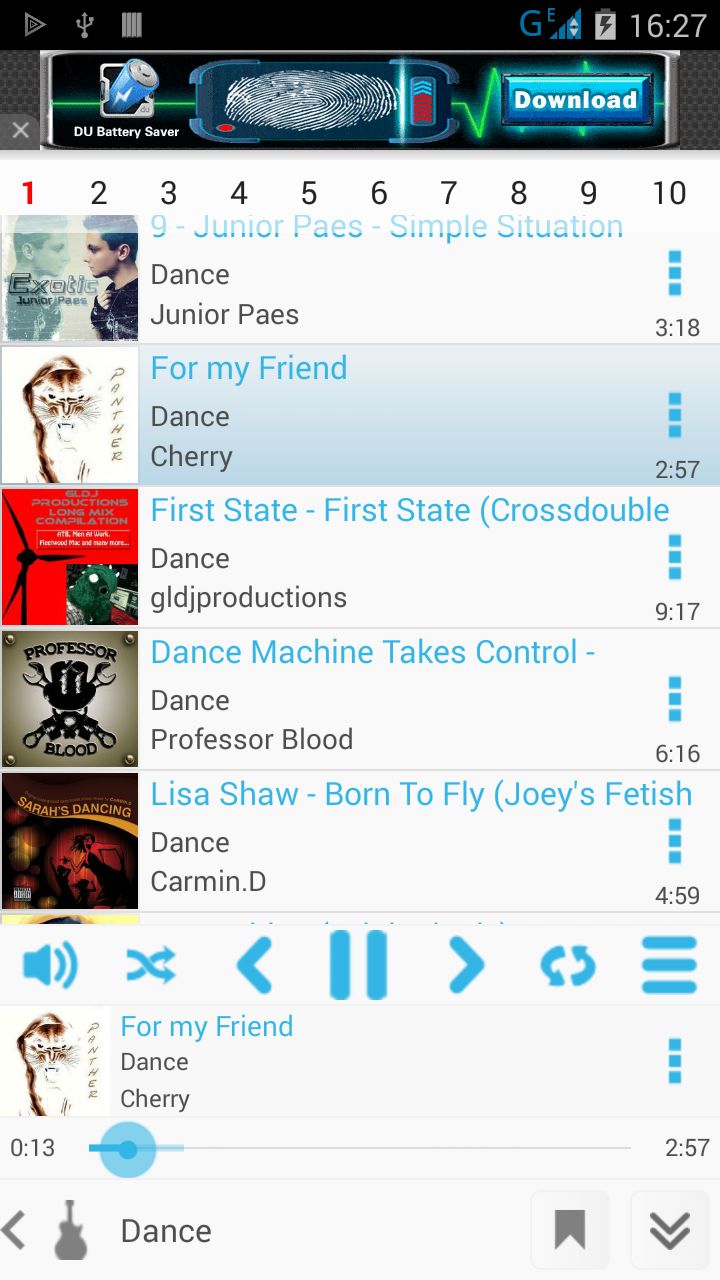Skip to the previous track
The width and height of the screenshot is (720, 1280).
pyautogui.click(x=254, y=966)
